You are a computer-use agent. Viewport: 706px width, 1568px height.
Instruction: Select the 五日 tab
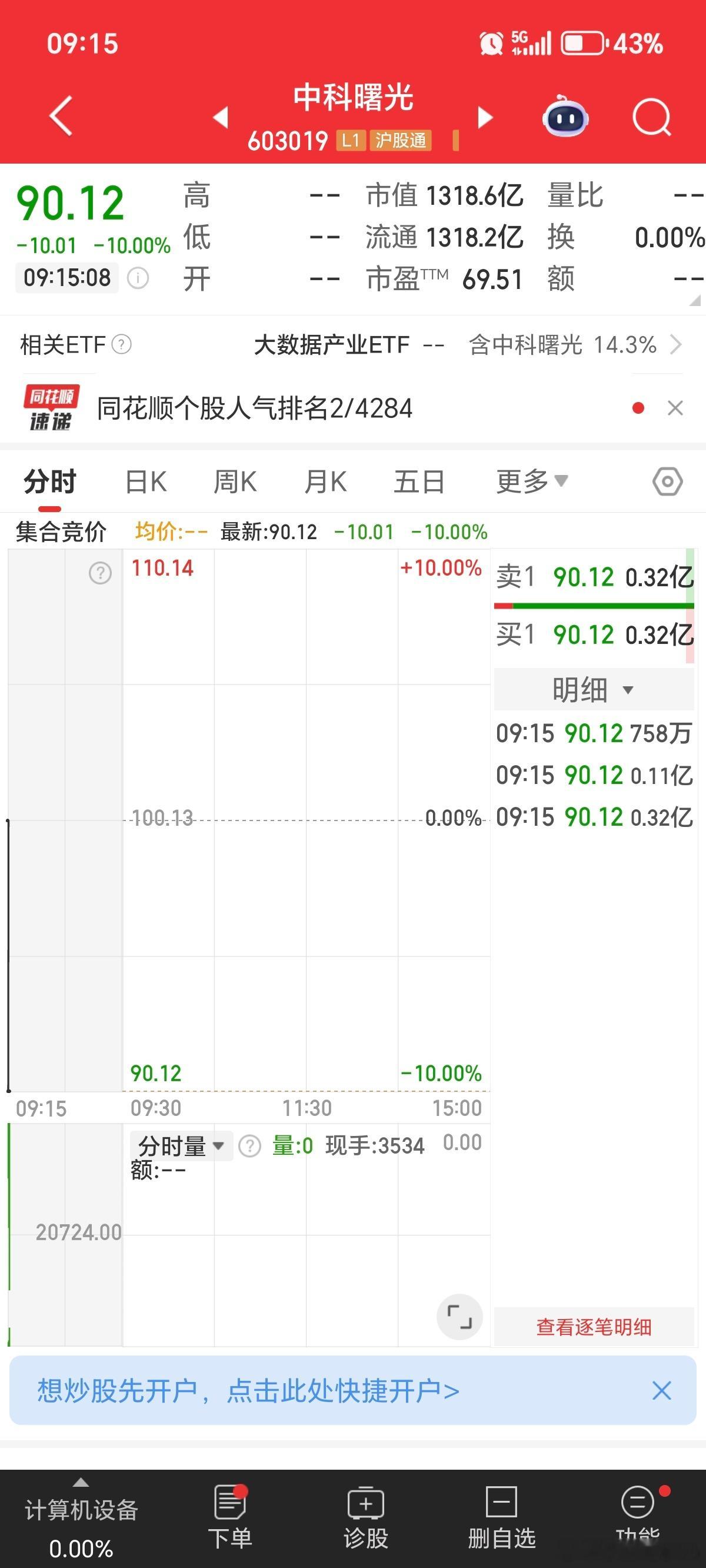pos(419,480)
